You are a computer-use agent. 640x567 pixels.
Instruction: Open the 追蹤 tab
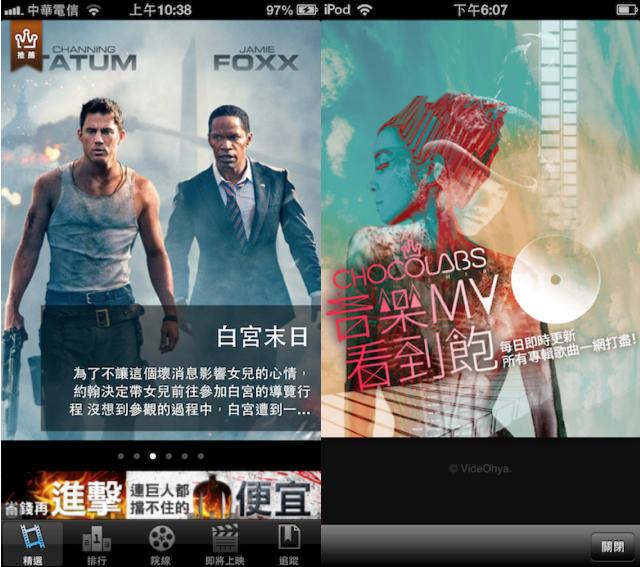pyautogui.click(x=289, y=544)
